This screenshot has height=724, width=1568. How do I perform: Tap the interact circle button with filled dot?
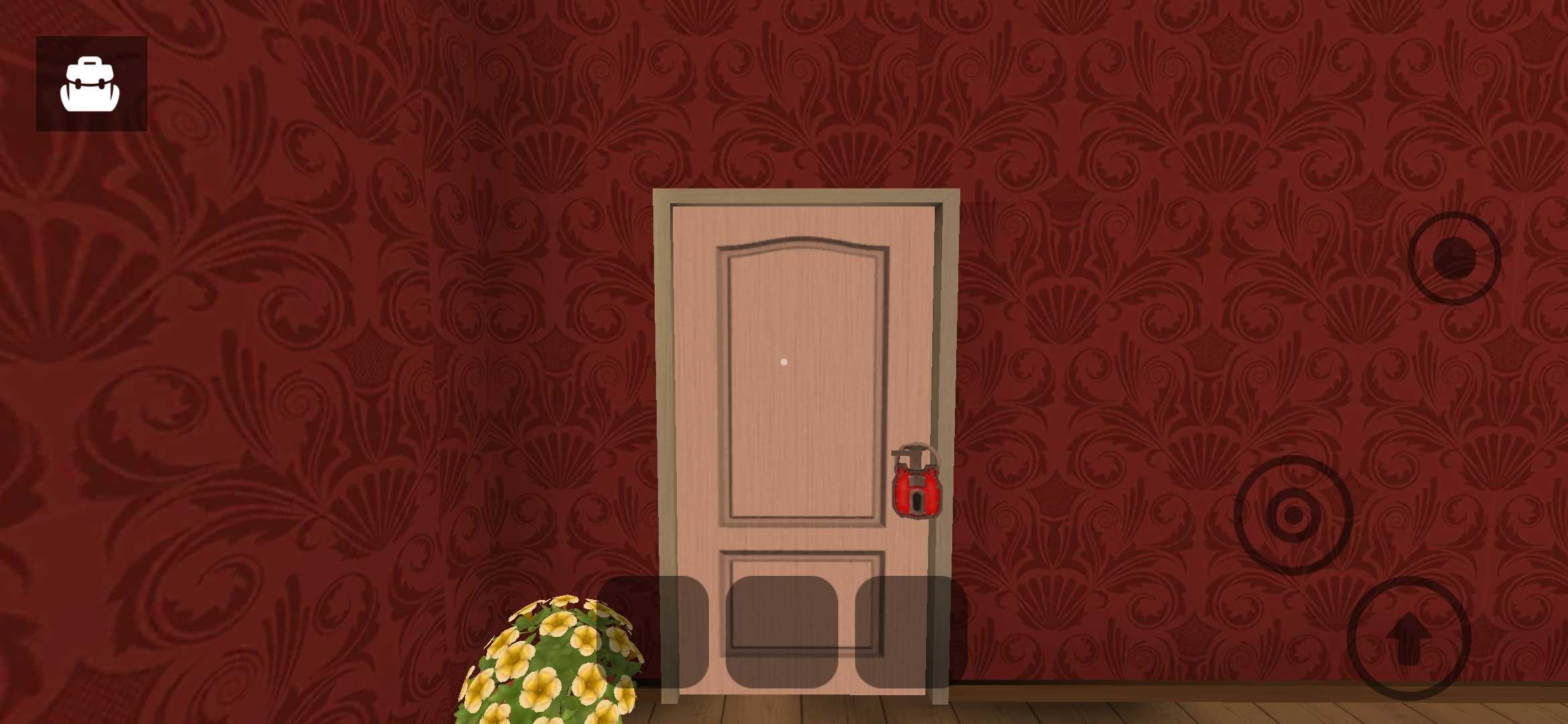[1454, 258]
